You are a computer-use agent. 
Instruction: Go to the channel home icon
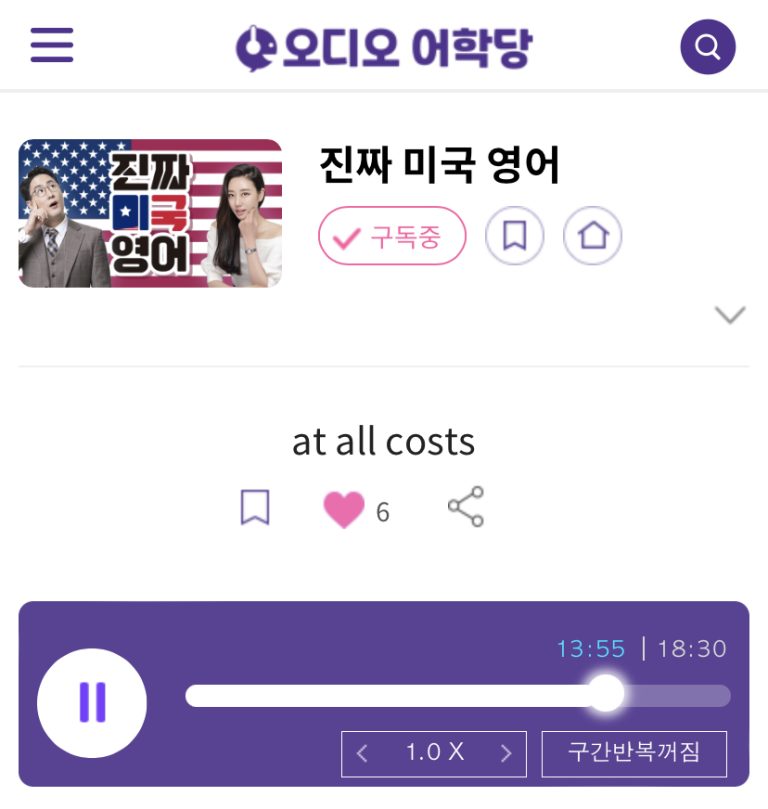click(x=593, y=236)
